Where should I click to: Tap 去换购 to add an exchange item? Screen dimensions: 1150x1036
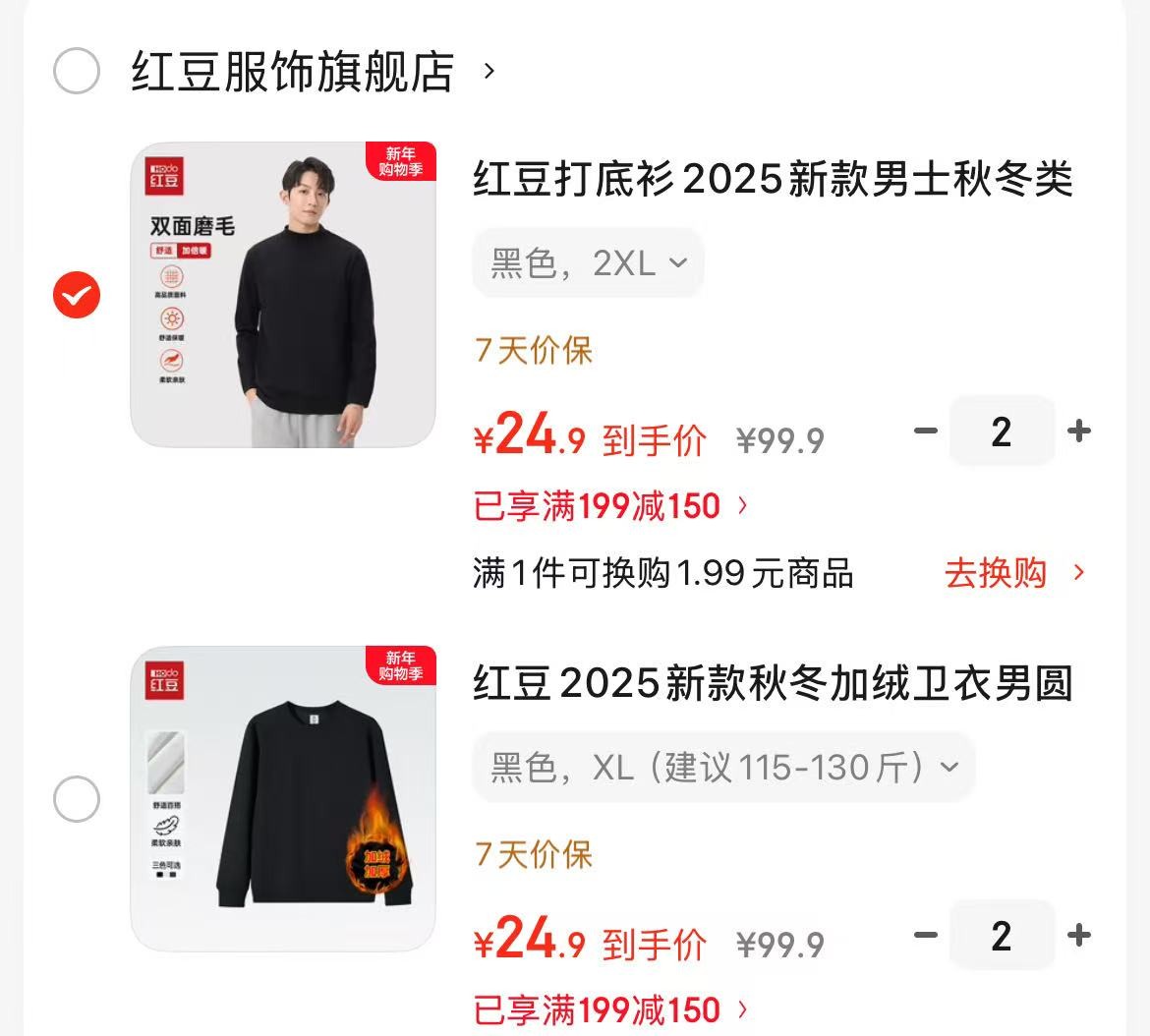1014,573
